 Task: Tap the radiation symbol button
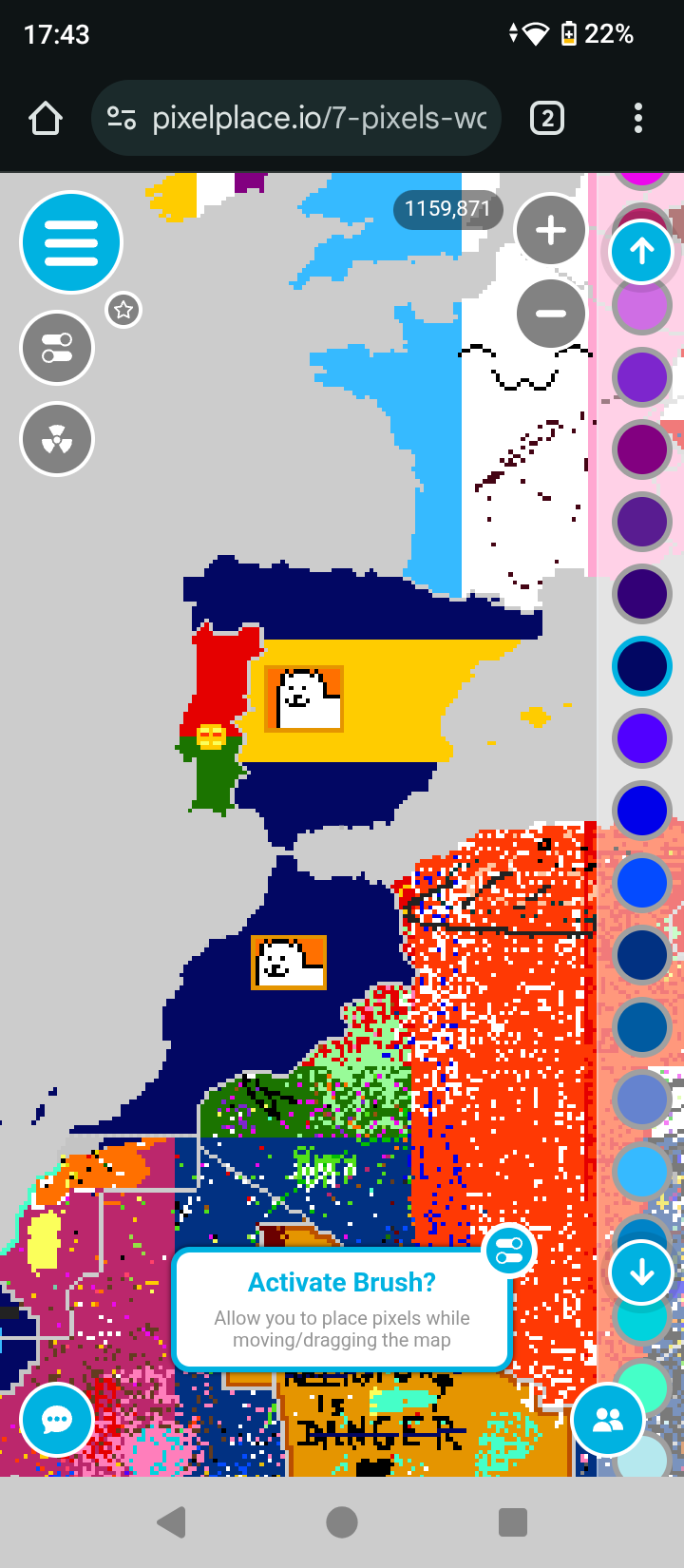(57, 439)
